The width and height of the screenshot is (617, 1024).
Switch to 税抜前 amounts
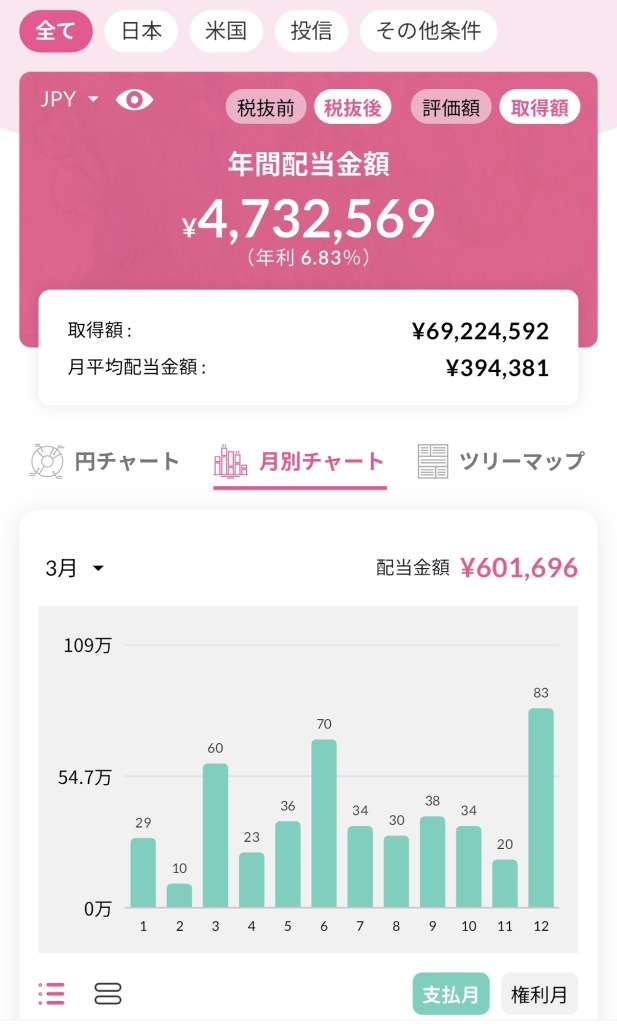point(266,108)
